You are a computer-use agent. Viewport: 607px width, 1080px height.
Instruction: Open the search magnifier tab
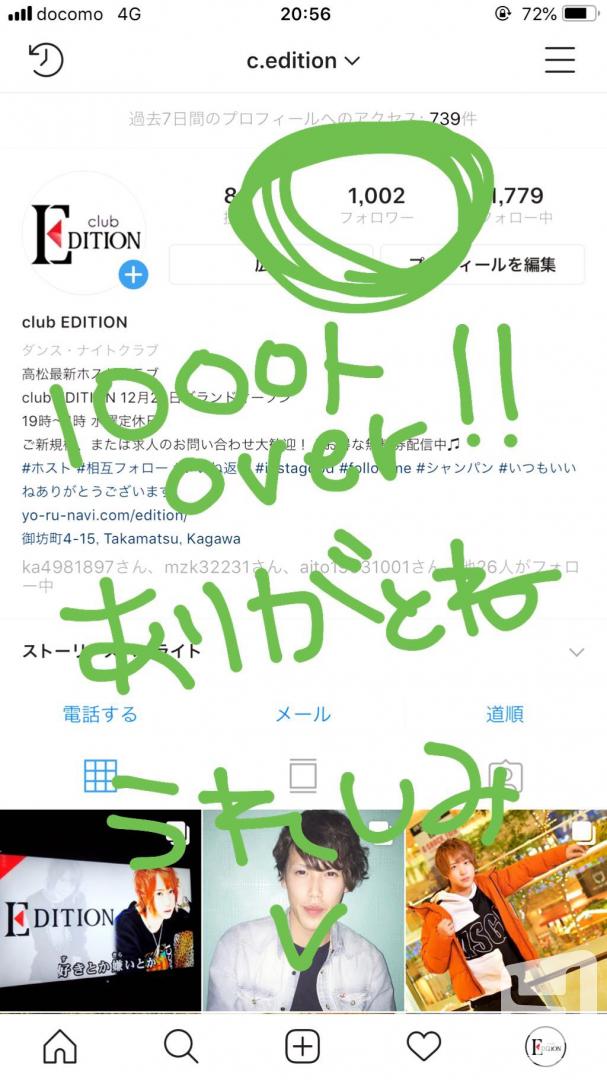click(x=181, y=1047)
